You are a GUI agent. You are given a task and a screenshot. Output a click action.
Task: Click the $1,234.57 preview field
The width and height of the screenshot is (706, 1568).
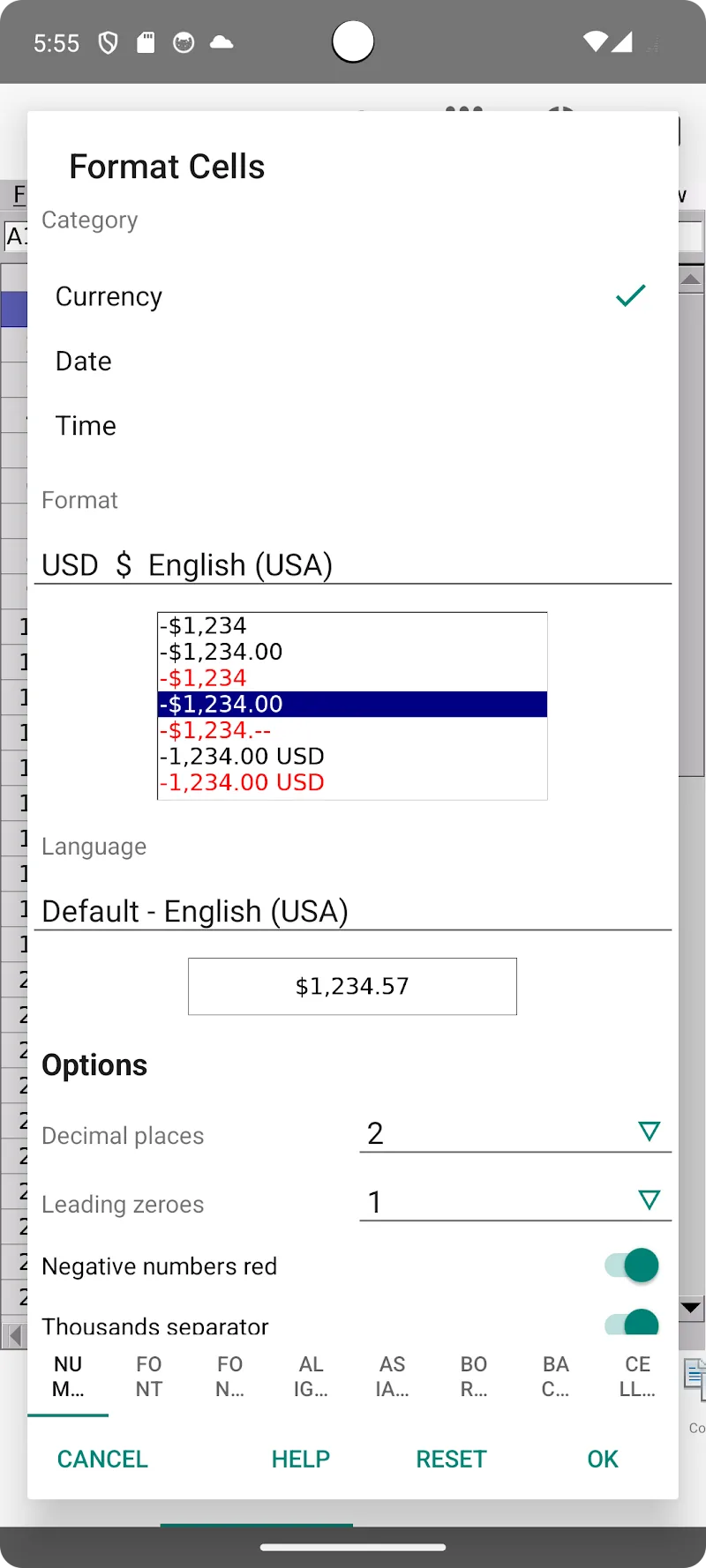click(x=352, y=986)
